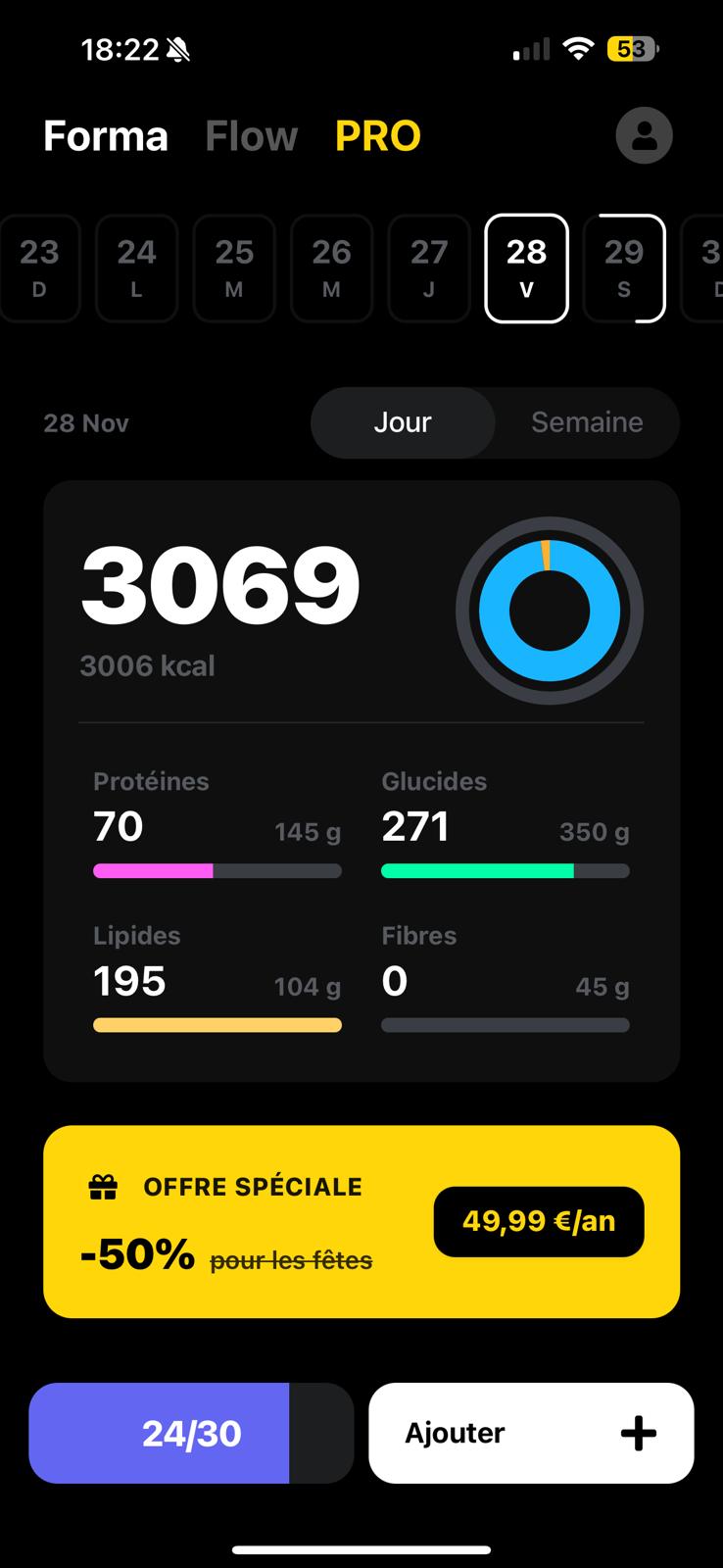Viewport: 723px width, 1568px height.
Task: Click the 28 Nov date label
Action: [x=85, y=422]
